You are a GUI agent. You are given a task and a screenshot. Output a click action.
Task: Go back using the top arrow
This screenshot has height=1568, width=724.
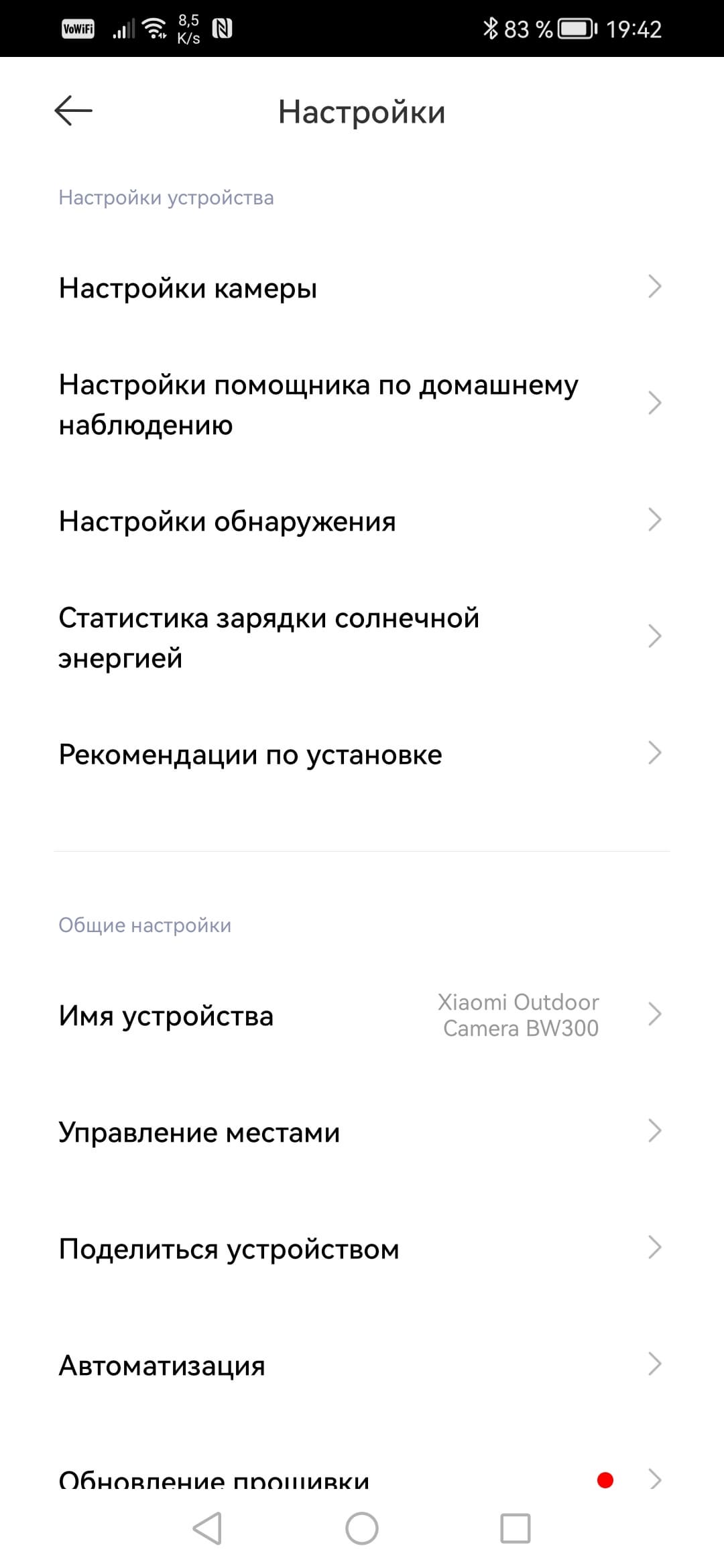coord(73,111)
